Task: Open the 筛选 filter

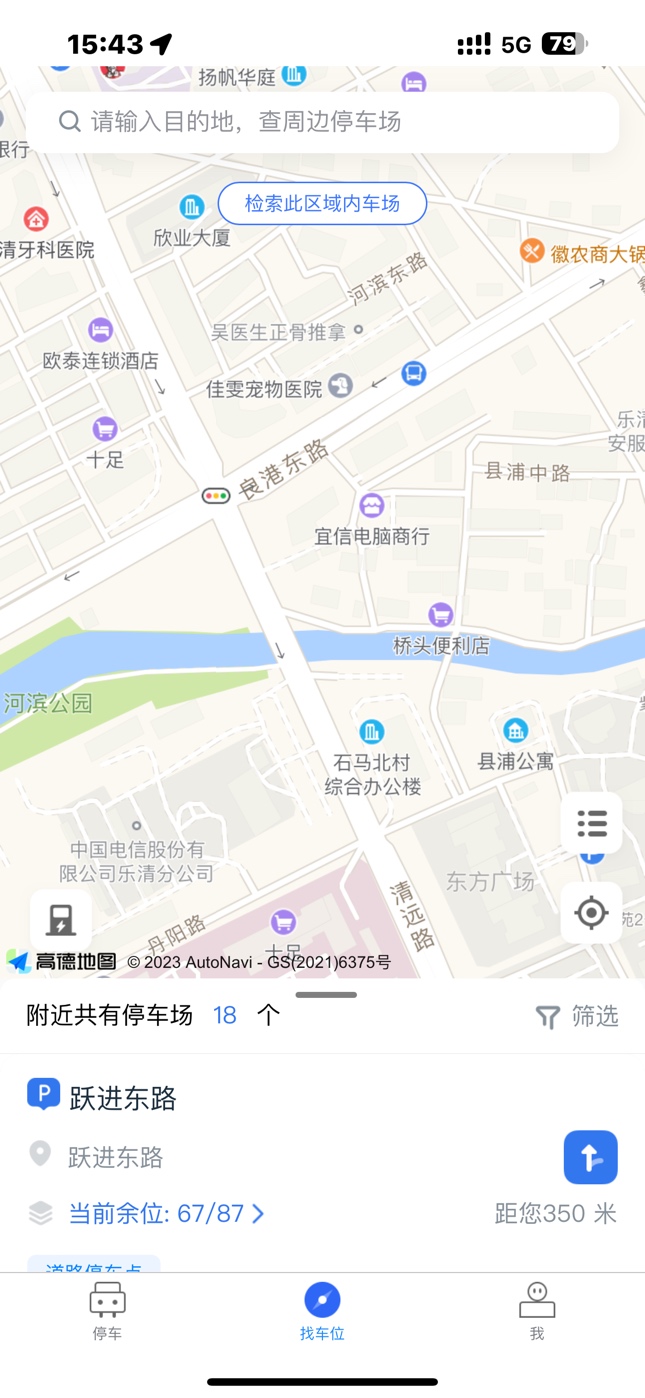Action: pos(577,1017)
